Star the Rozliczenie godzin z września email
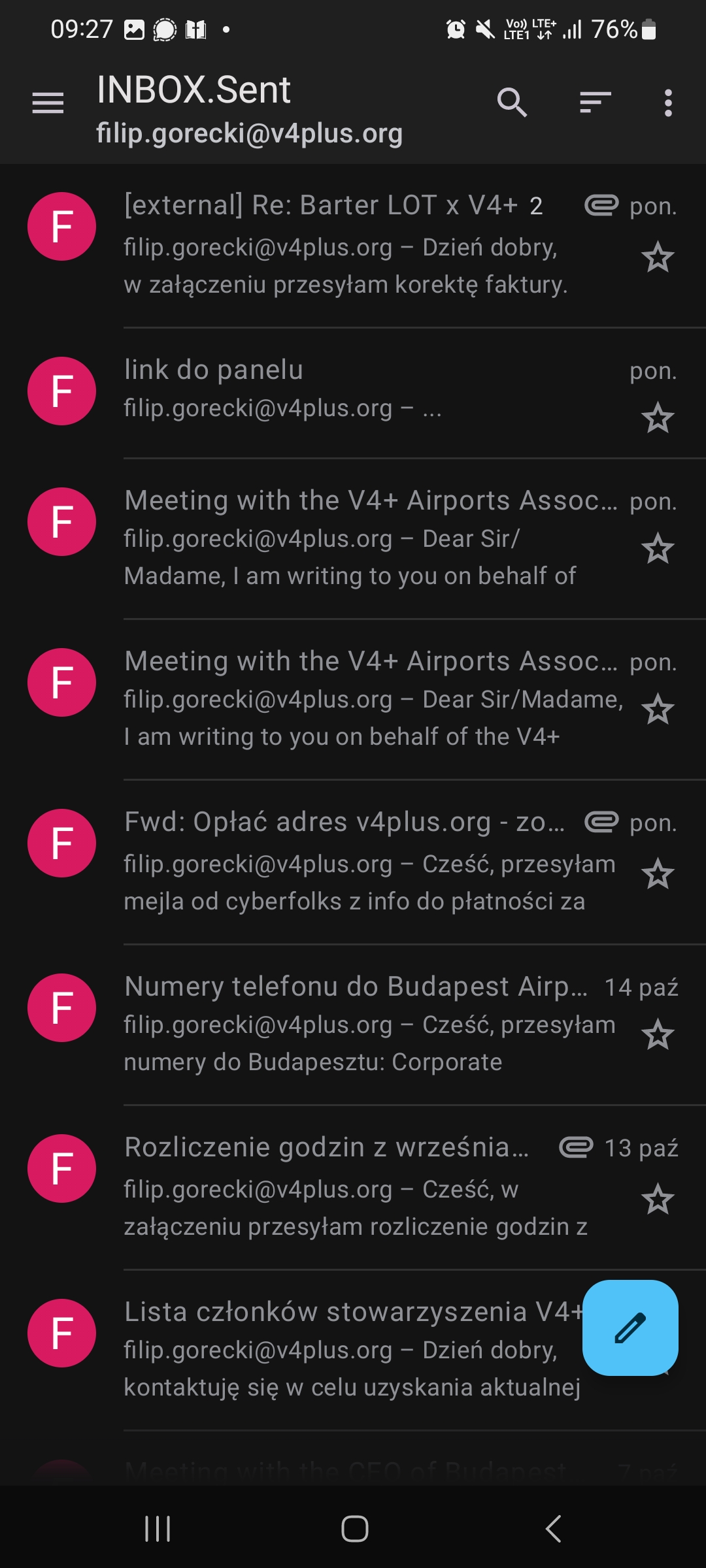Viewport: 706px width, 1568px height. coord(658,1200)
